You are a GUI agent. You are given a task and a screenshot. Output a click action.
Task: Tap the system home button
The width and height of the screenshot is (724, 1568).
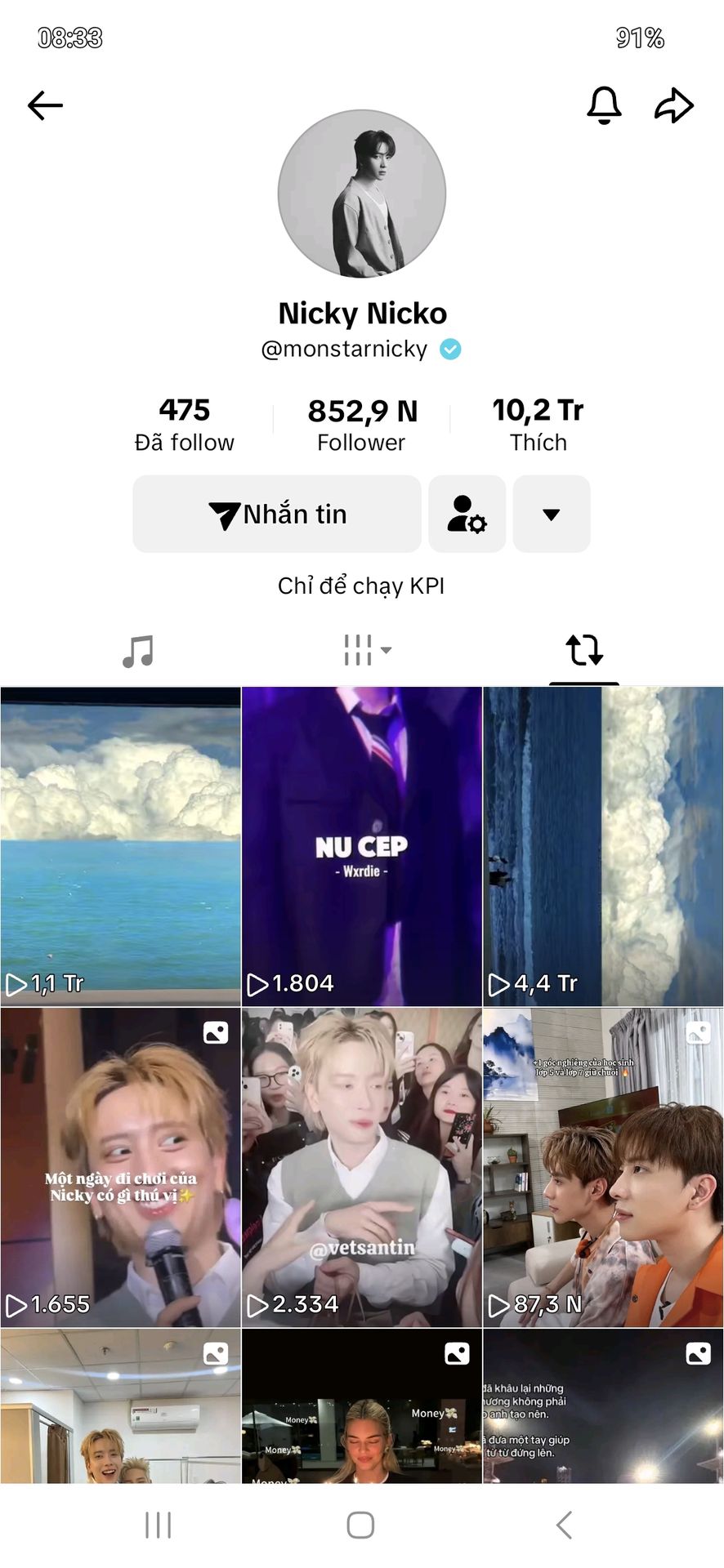point(360,1525)
